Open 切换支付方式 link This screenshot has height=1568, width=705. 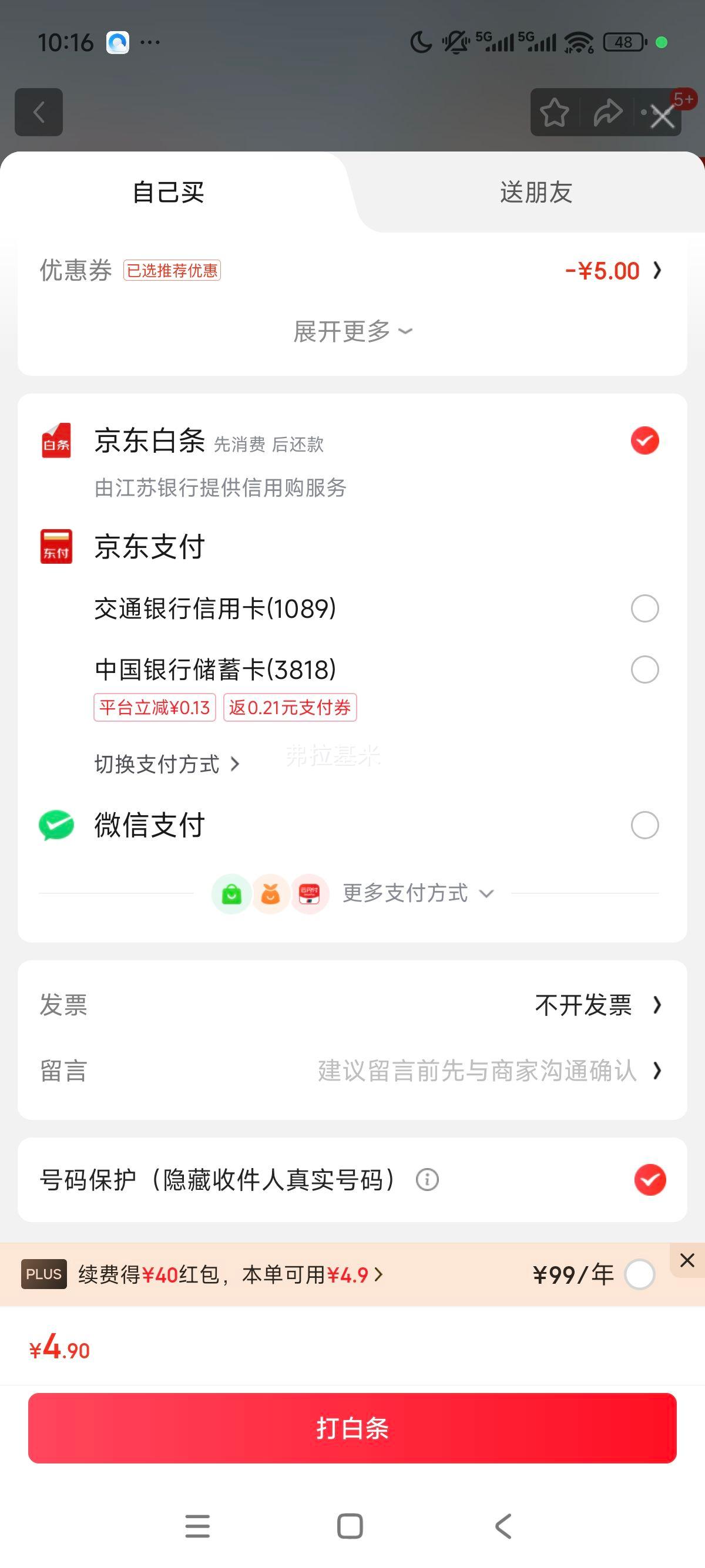coord(167,764)
